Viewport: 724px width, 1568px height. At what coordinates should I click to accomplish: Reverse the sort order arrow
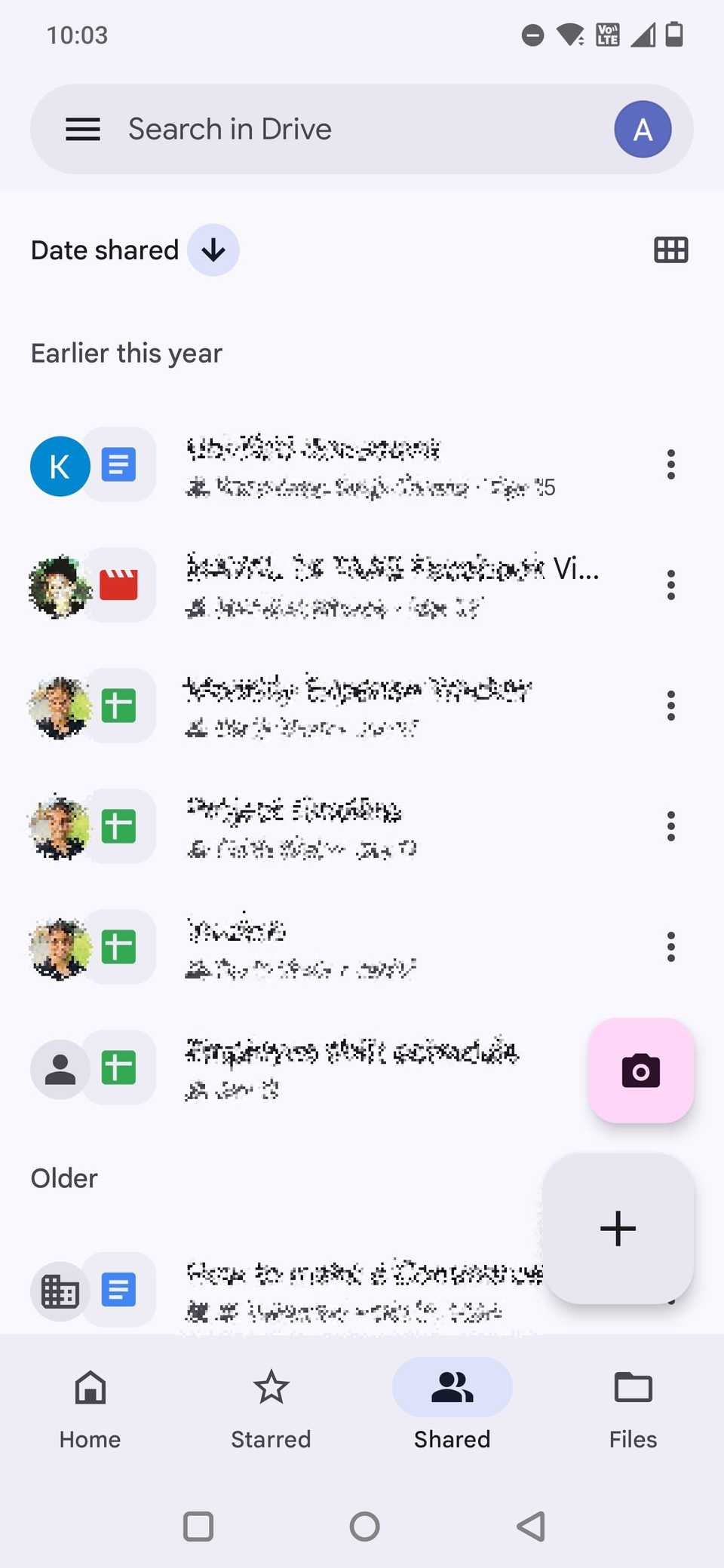click(x=213, y=250)
